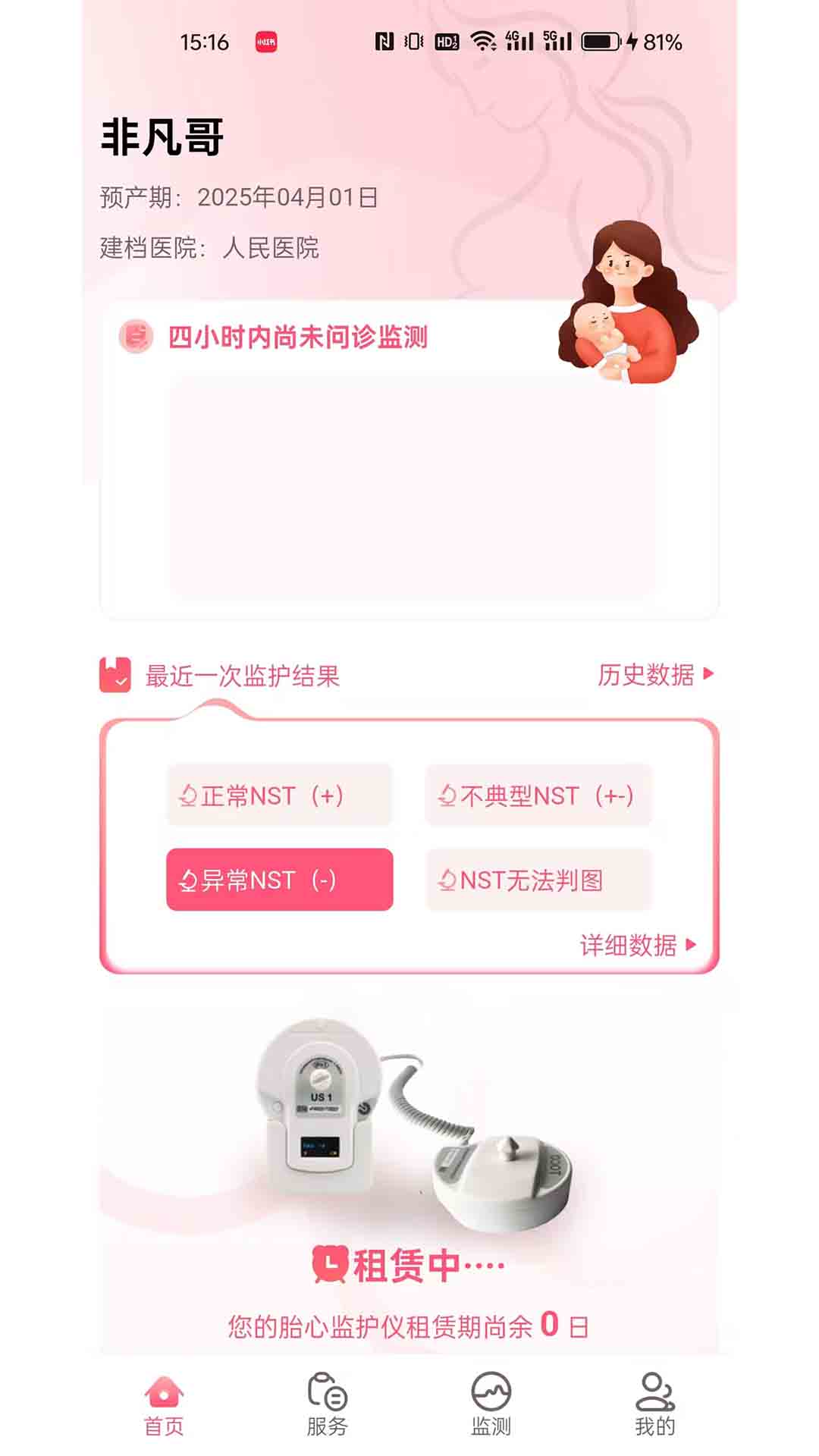Screen dimensions: 819x1456
Task: Select the 正常NST (+) chip
Action: point(279,795)
